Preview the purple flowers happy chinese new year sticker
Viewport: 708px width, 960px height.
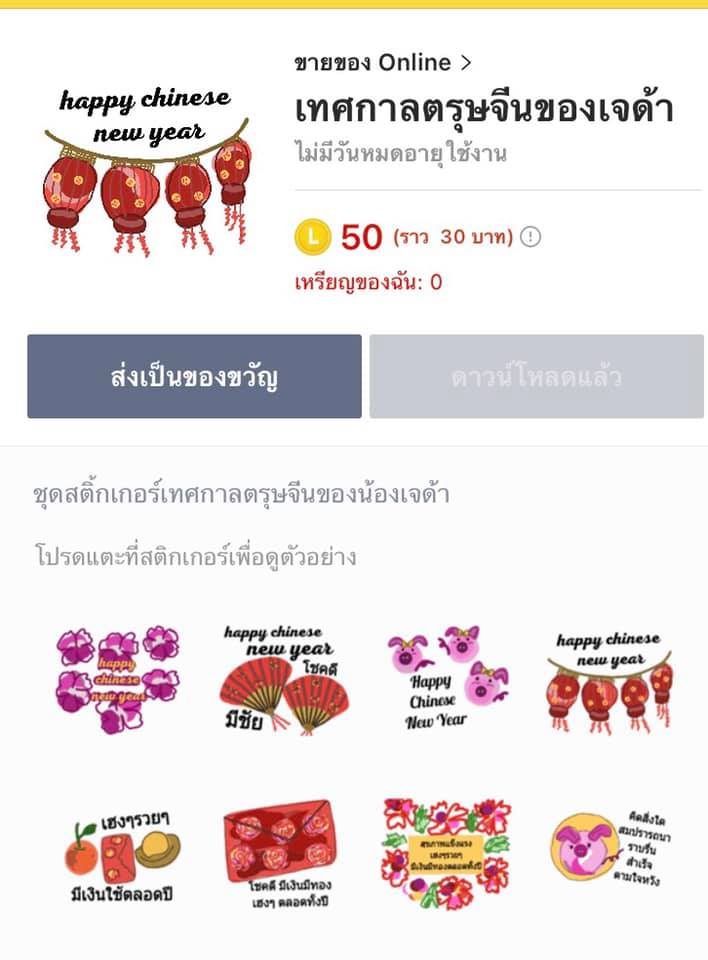[x=119, y=679]
